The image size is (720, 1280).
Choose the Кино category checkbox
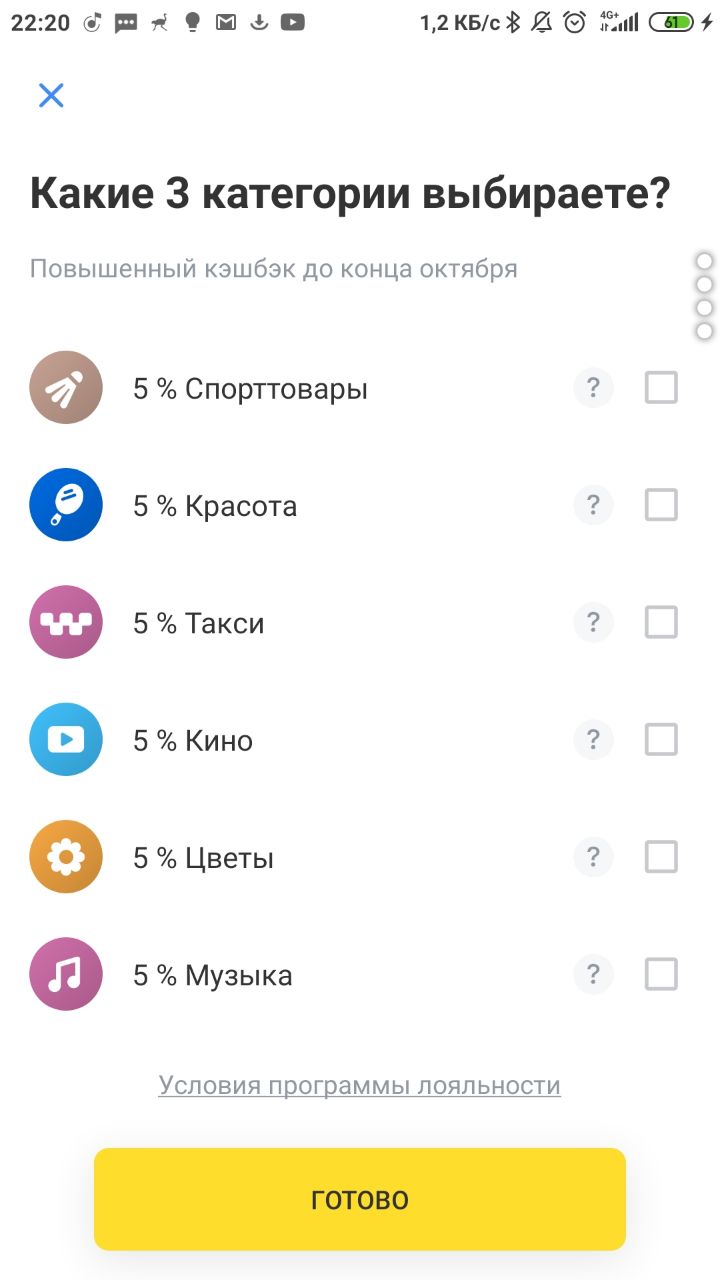[661, 739]
